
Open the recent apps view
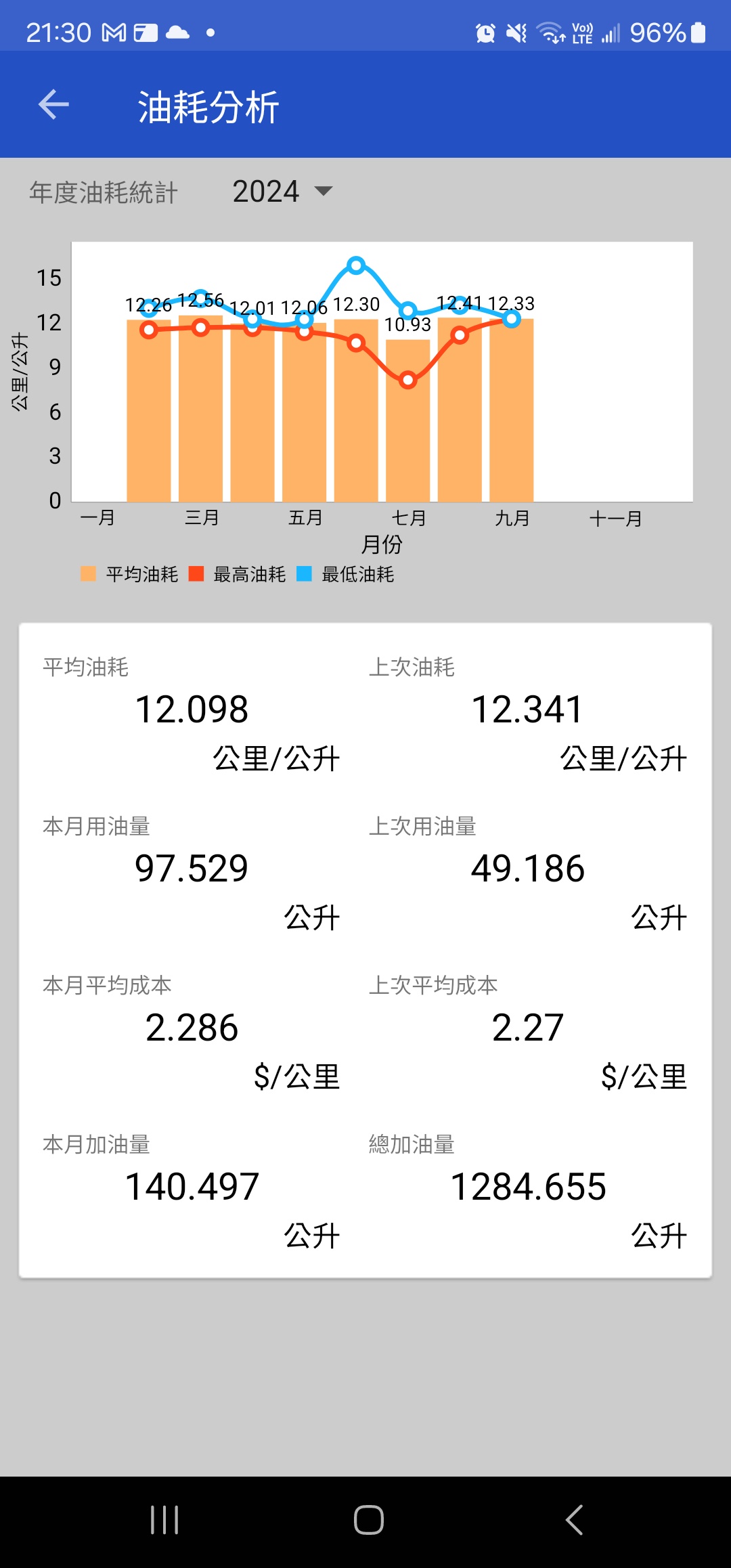point(164,1520)
